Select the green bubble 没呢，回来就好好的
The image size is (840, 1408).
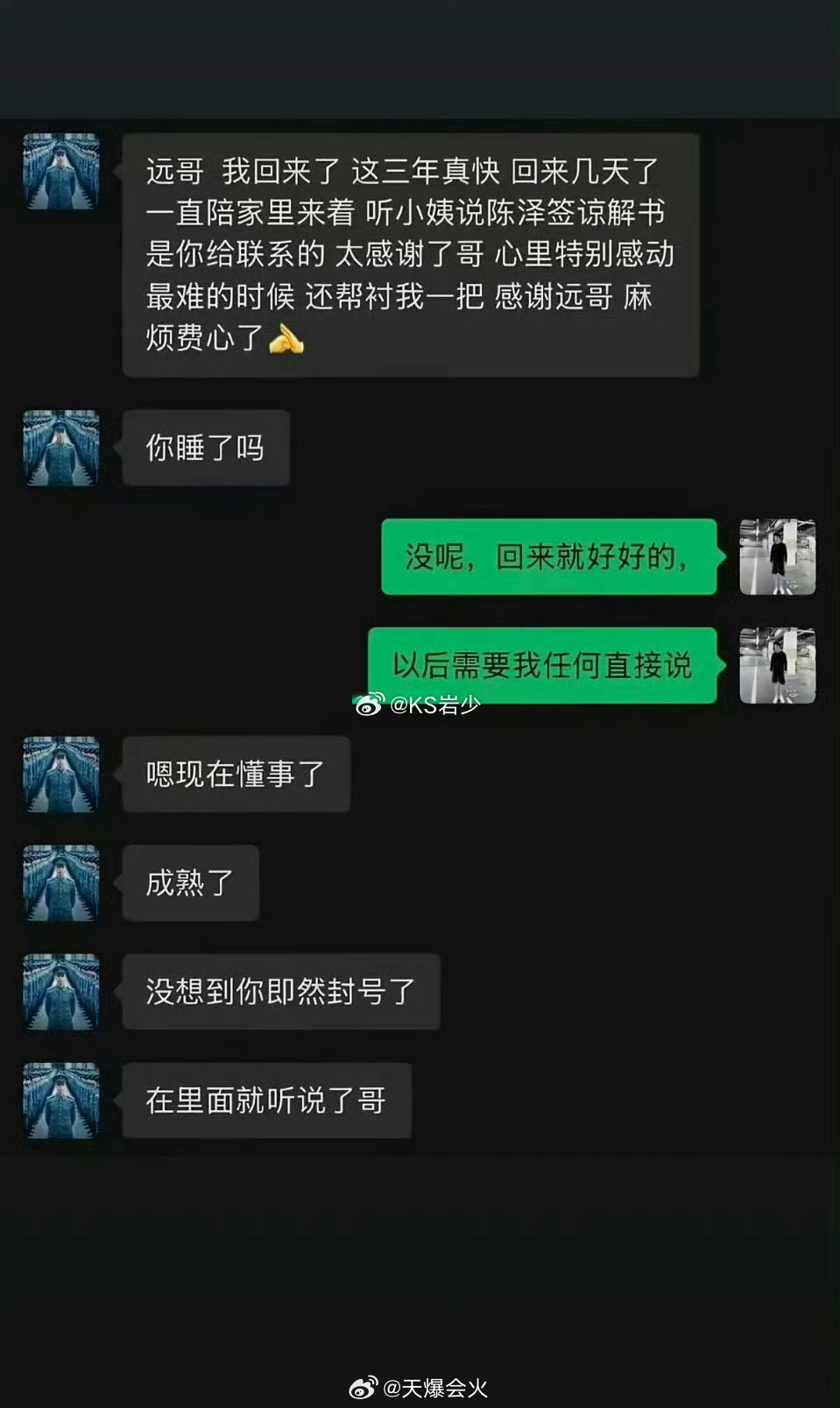click(549, 556)
